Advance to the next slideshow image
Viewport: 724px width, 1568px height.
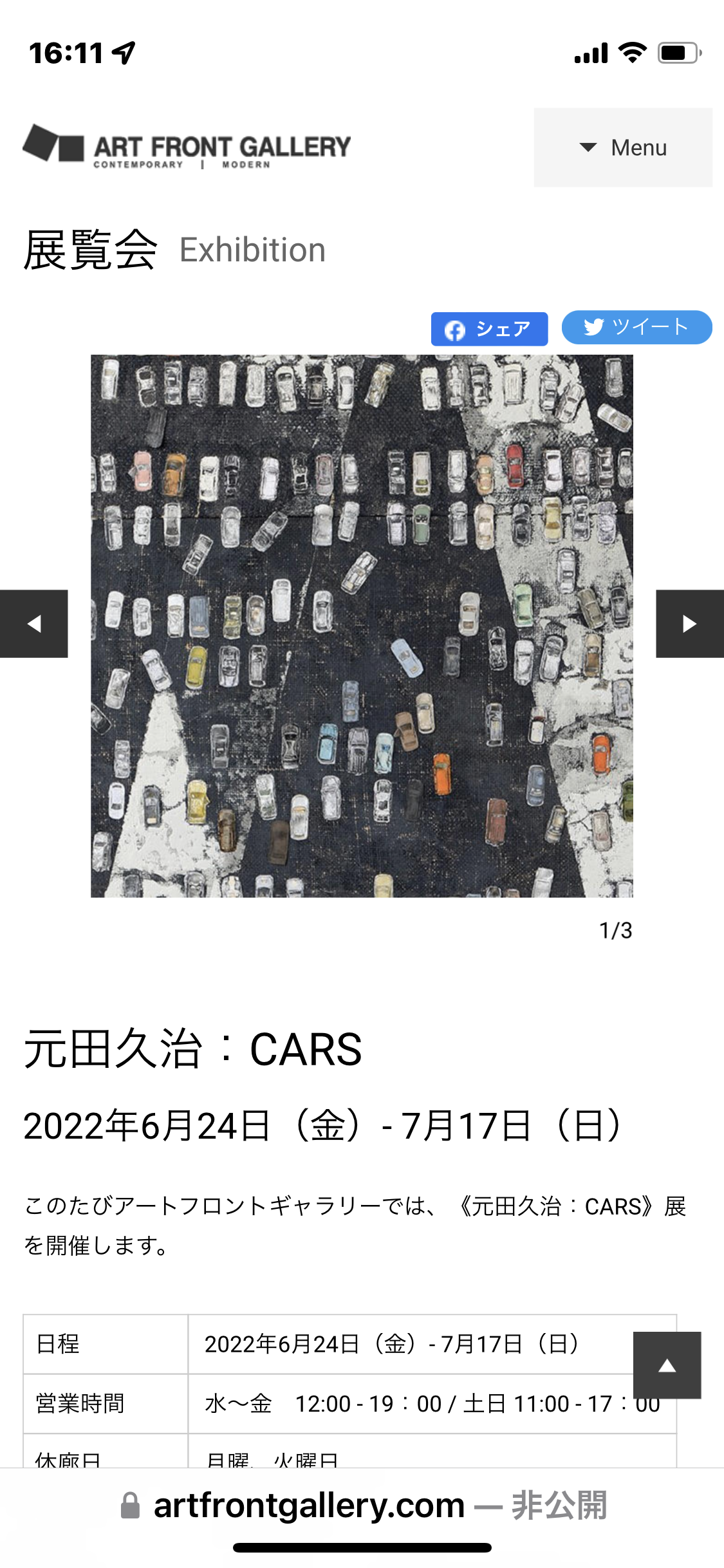click(x=689, y=623)
